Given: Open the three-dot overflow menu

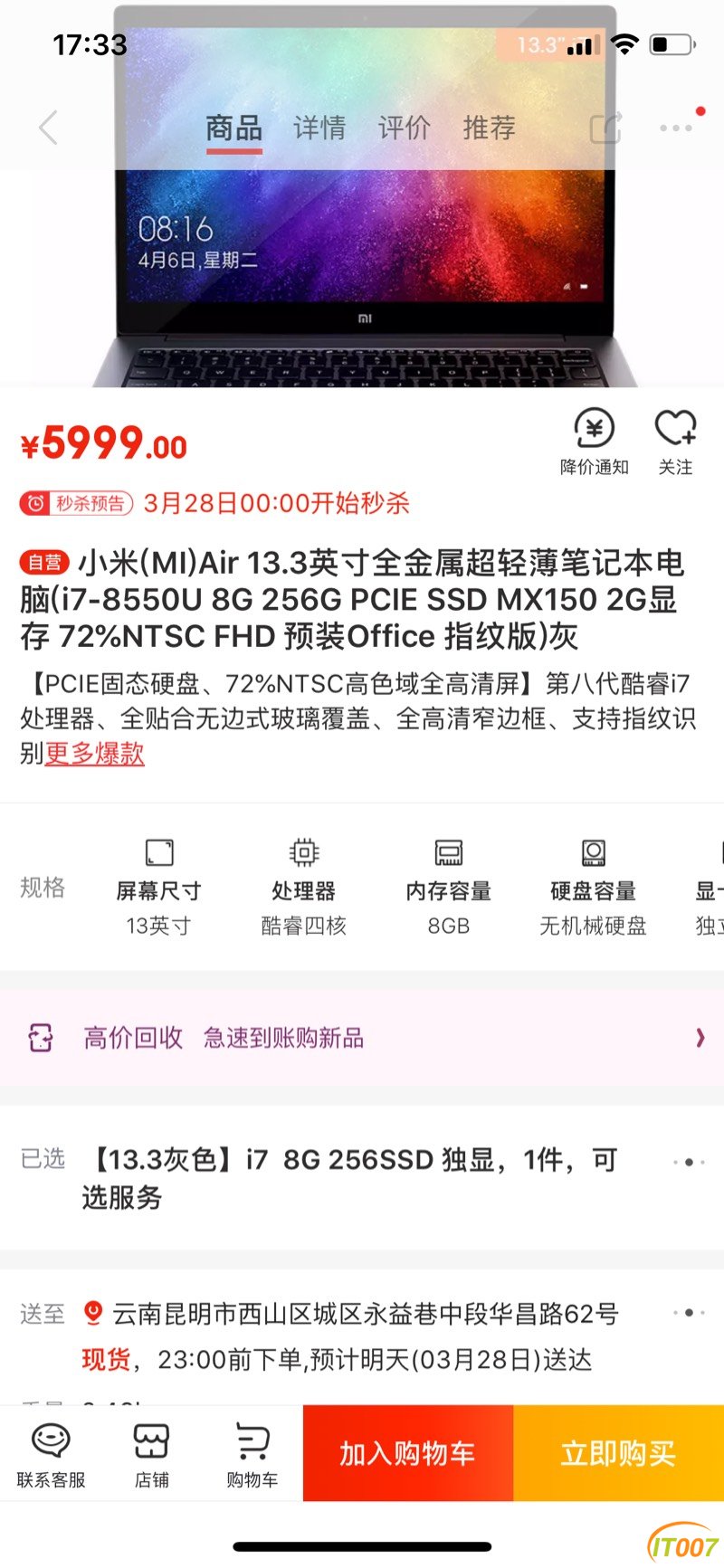Looking at the screenshot, I should (x=676, y=128).
